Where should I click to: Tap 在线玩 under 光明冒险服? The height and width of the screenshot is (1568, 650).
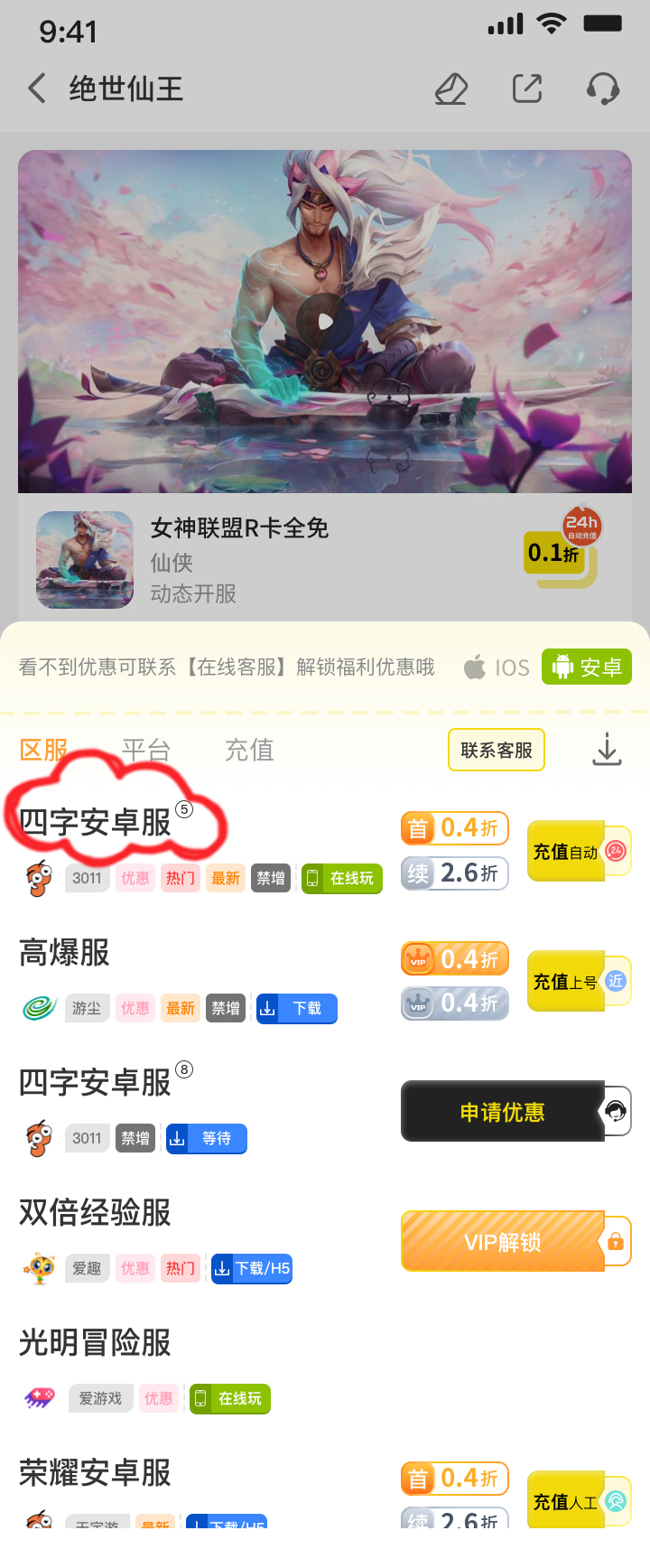click(229, 1398)
